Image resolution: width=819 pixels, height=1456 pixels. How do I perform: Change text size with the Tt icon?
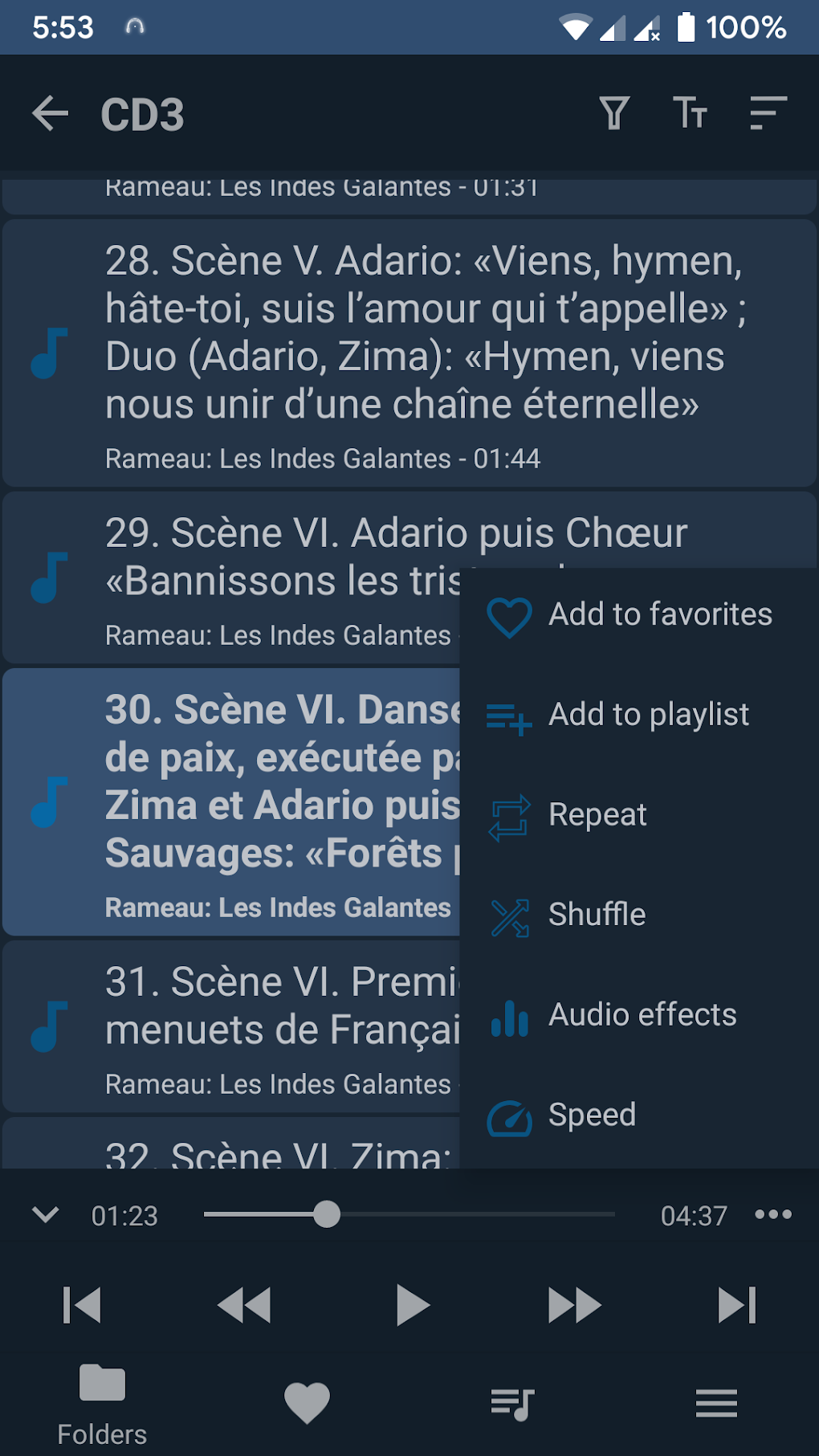click(691, 113)
